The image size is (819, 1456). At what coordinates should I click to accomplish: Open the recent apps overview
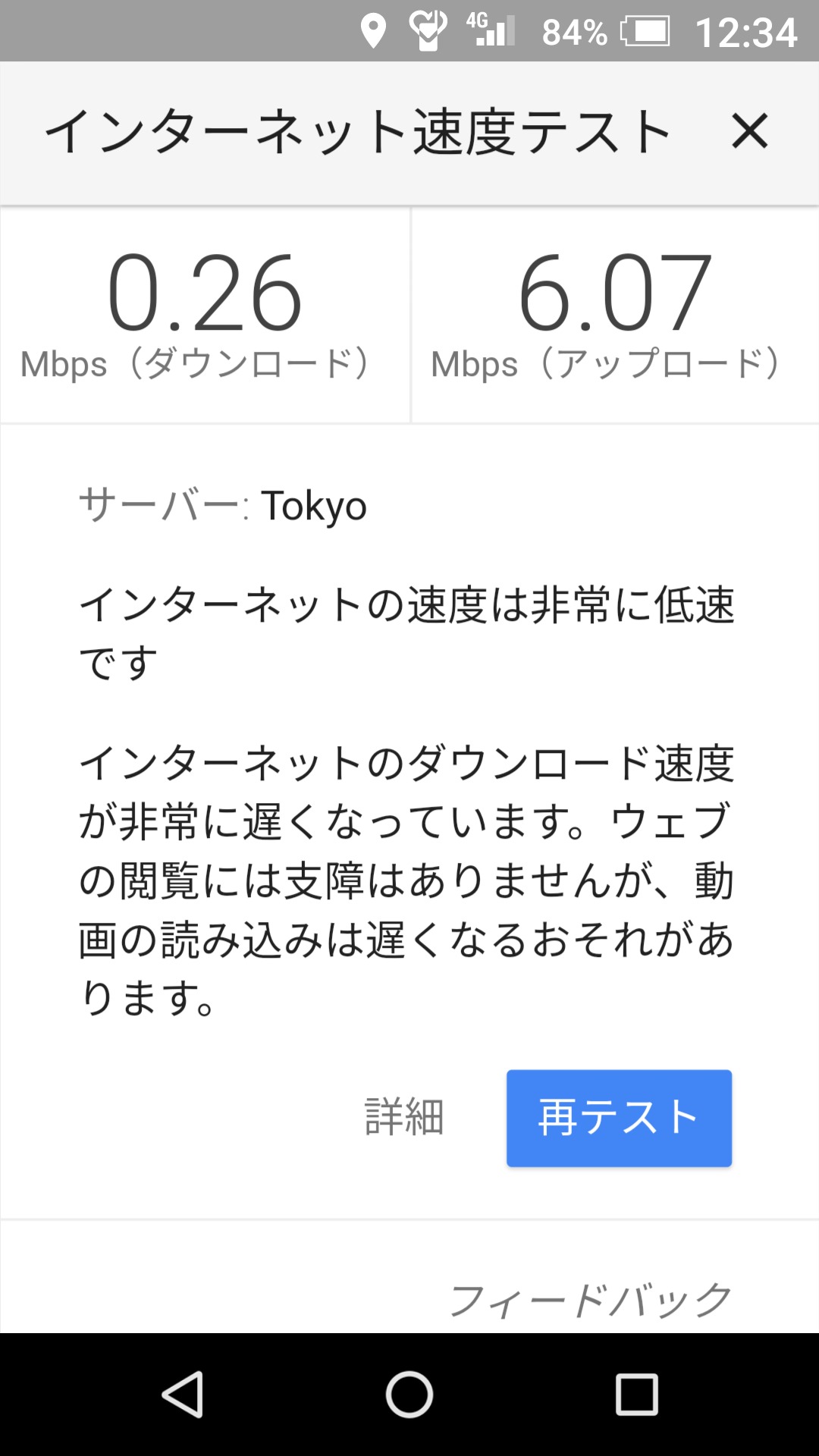(636, 1394)
